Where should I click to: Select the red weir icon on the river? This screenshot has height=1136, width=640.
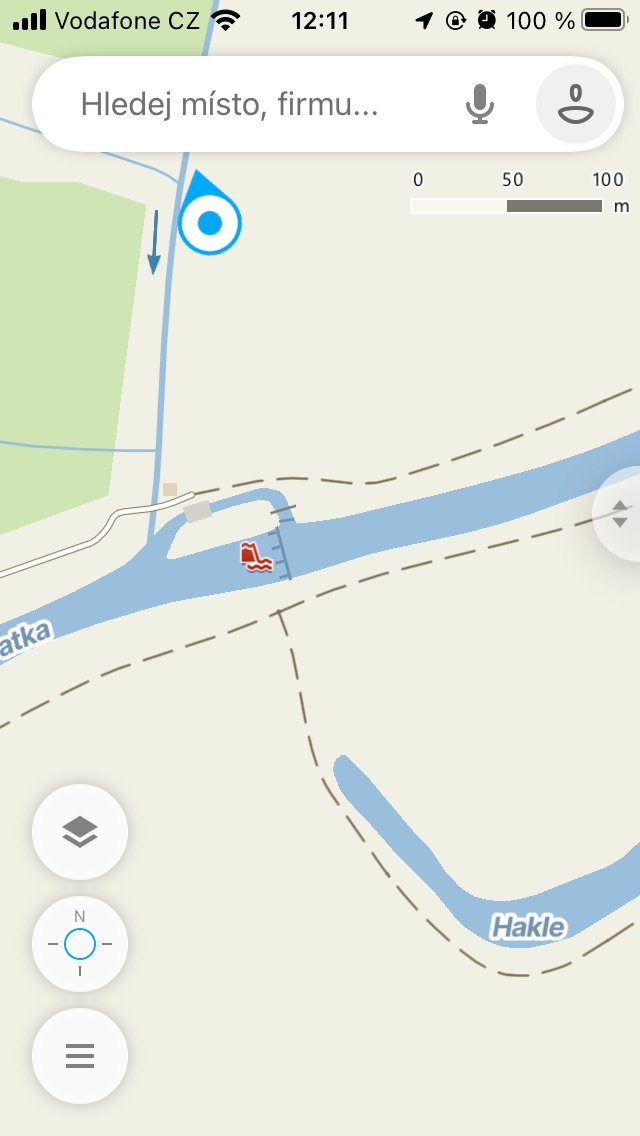pos(256,557)
